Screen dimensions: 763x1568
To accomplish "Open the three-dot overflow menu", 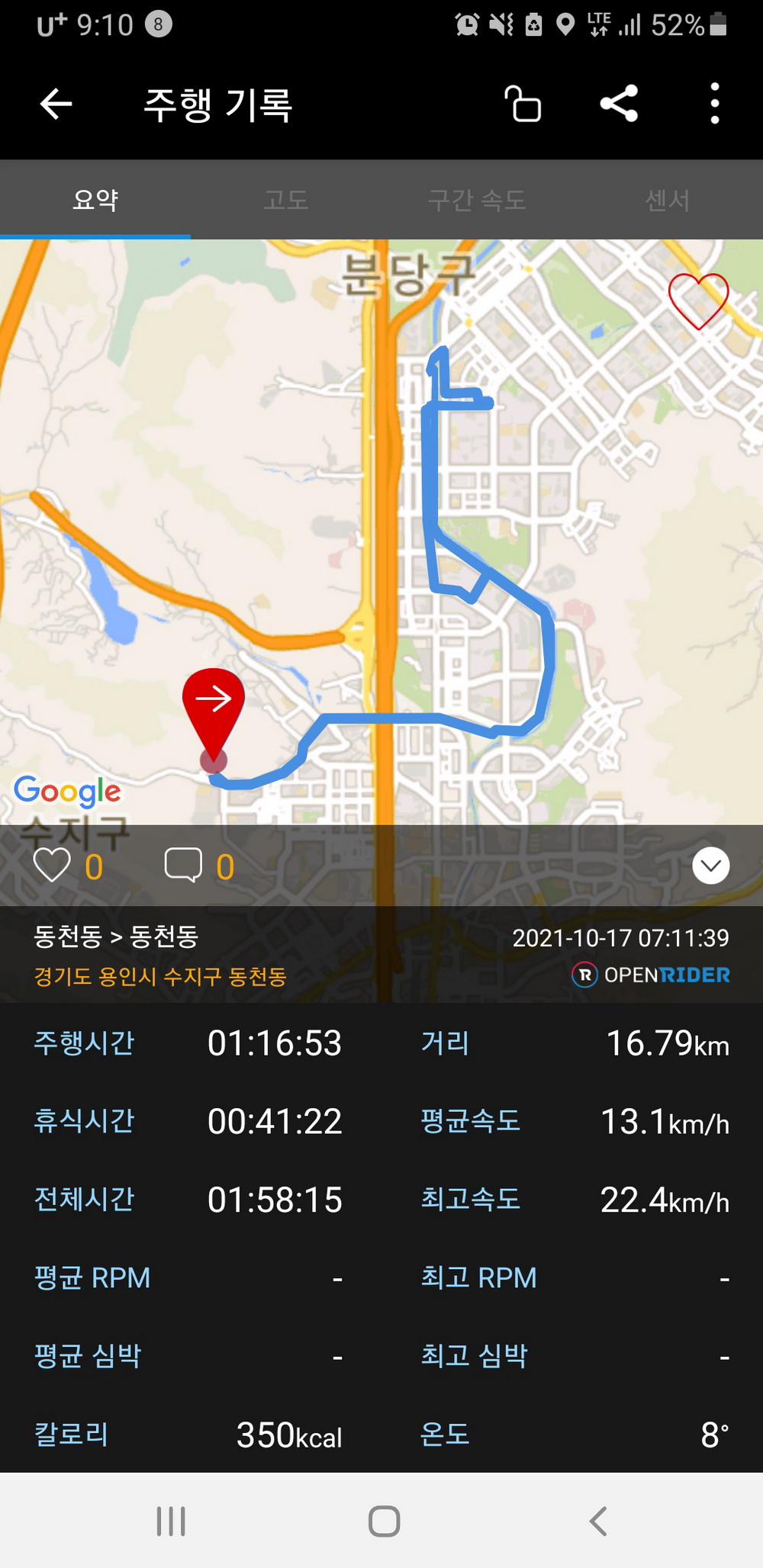I will (x=714, y=104).
